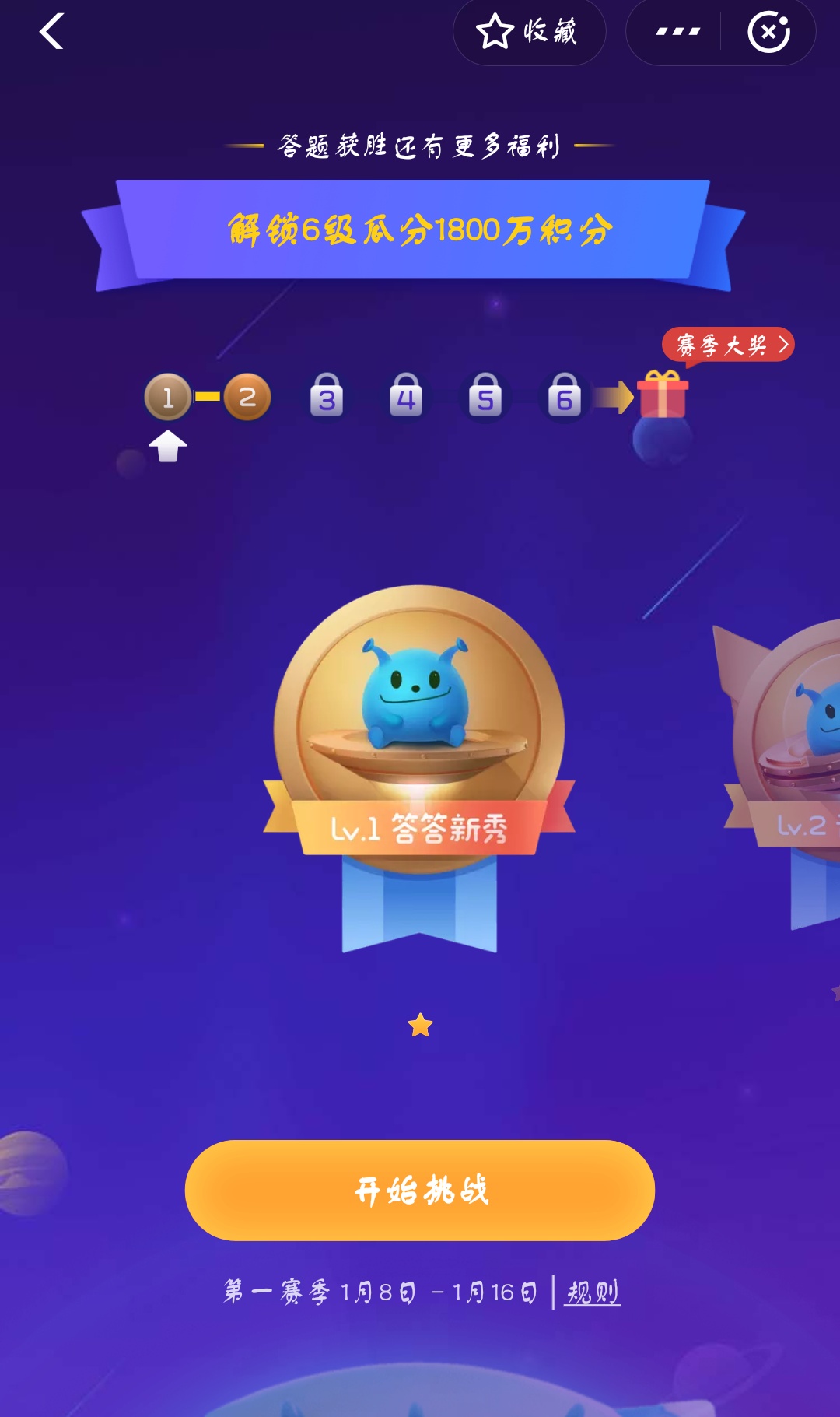Go back using the top-left arrow
This screenshot has height=1417, width=840.
(x=51, y=33)
